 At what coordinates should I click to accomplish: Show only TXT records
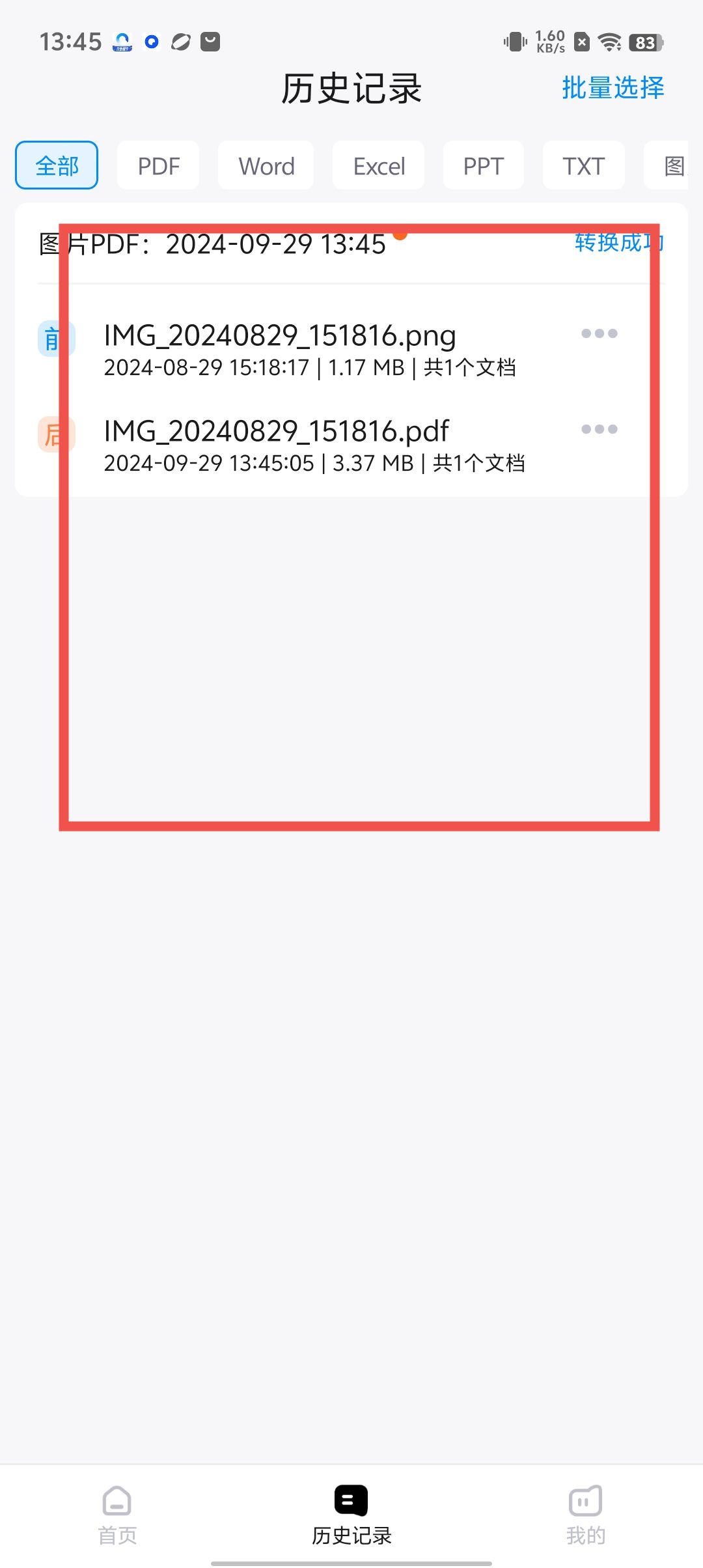coord(583,166)
